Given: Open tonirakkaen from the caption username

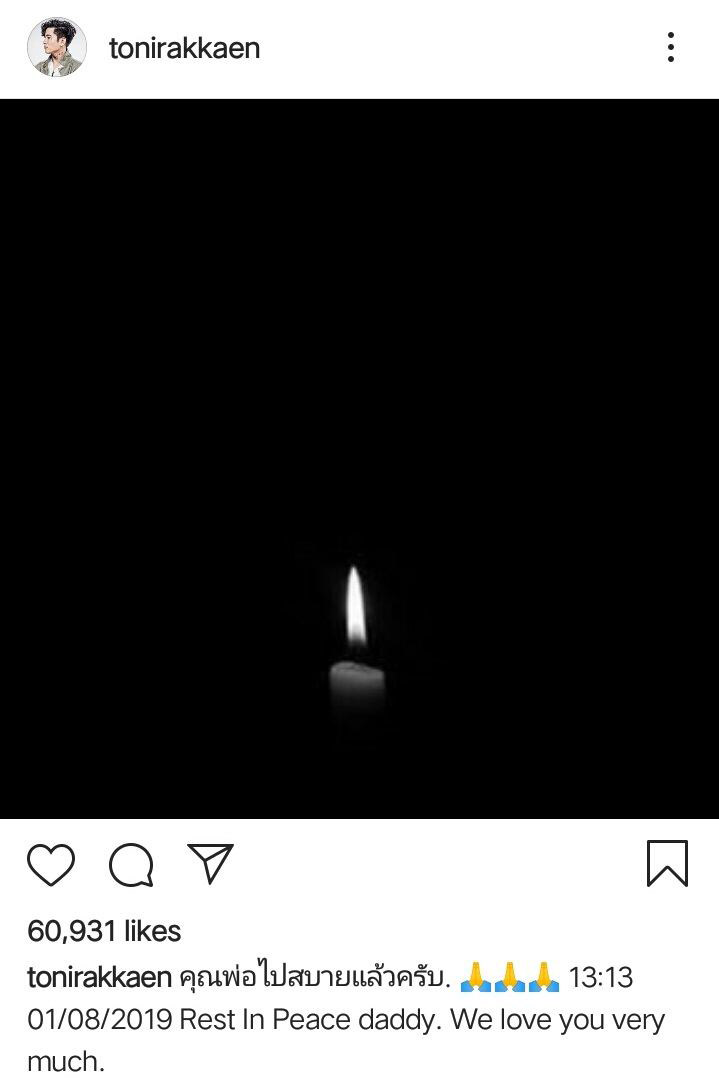Looking at the screenshot, I should [x=100, y=977].
